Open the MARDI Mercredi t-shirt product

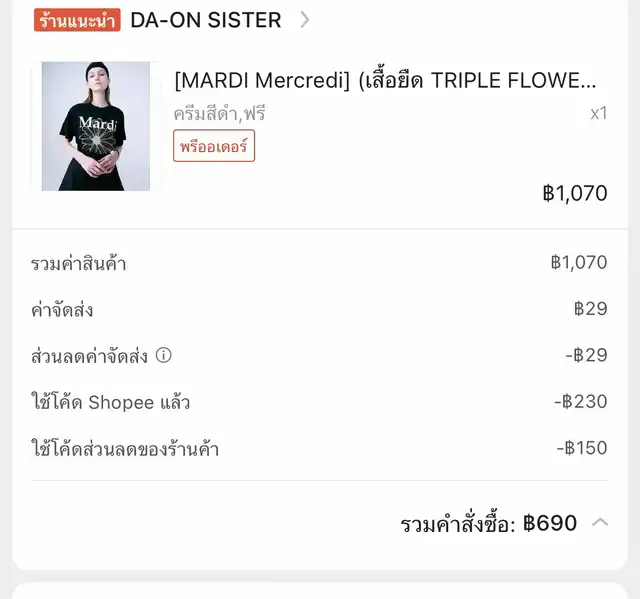tap(385, 81)
